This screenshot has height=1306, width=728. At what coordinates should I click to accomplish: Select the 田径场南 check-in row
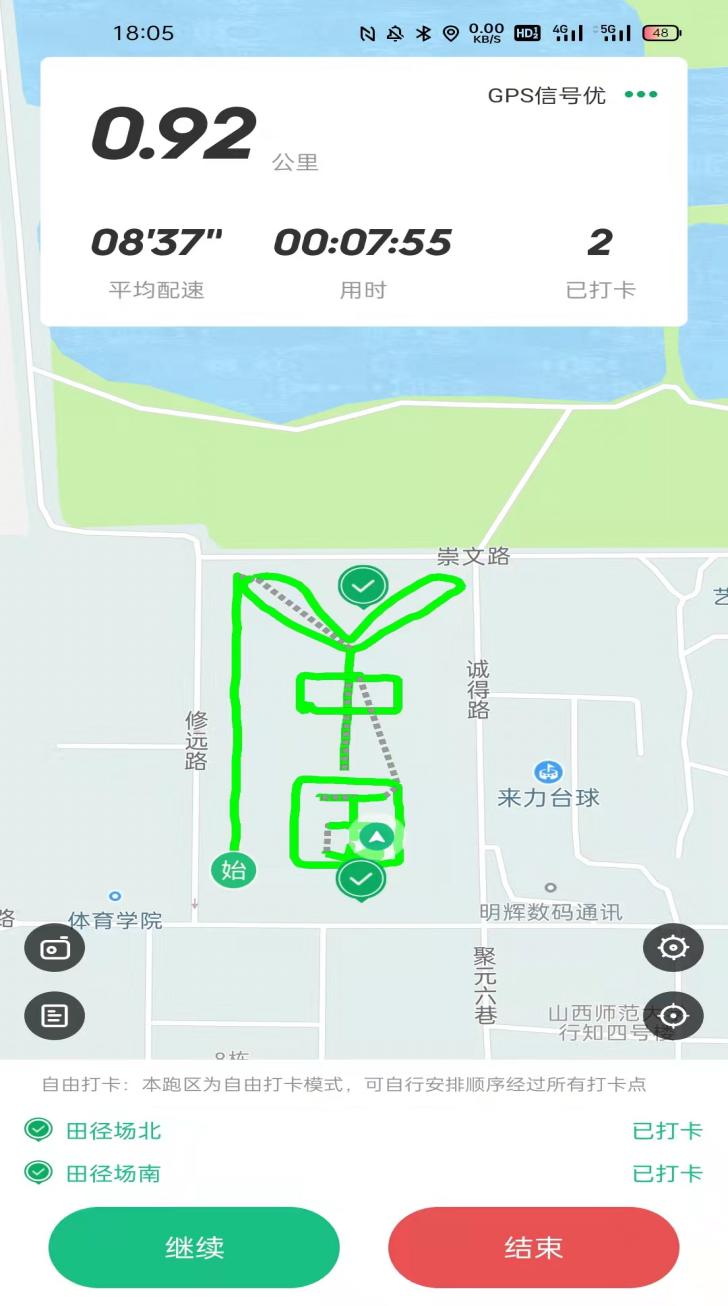[x=364, y=1173]
